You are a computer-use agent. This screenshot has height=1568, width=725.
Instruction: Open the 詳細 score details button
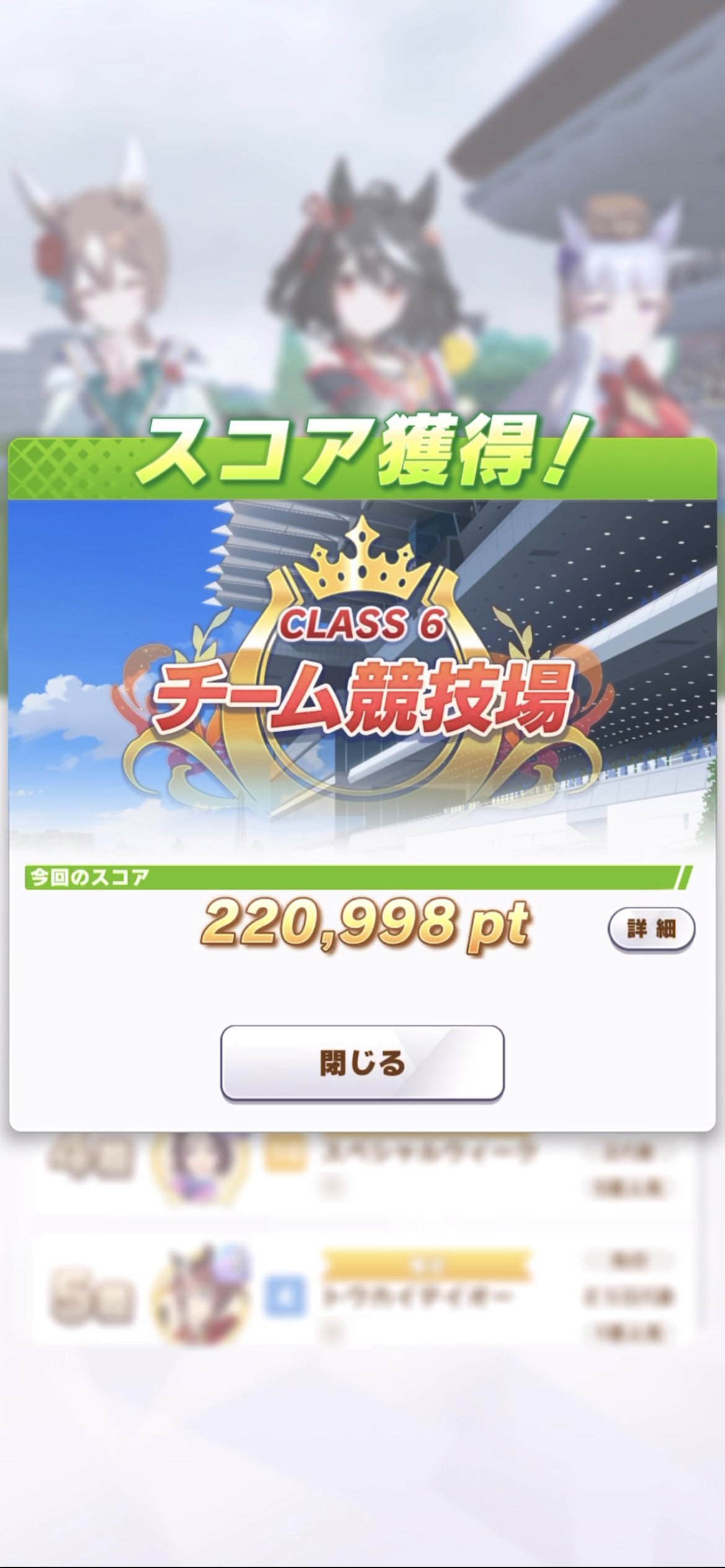pyautogui.click(x=651, y=929)
